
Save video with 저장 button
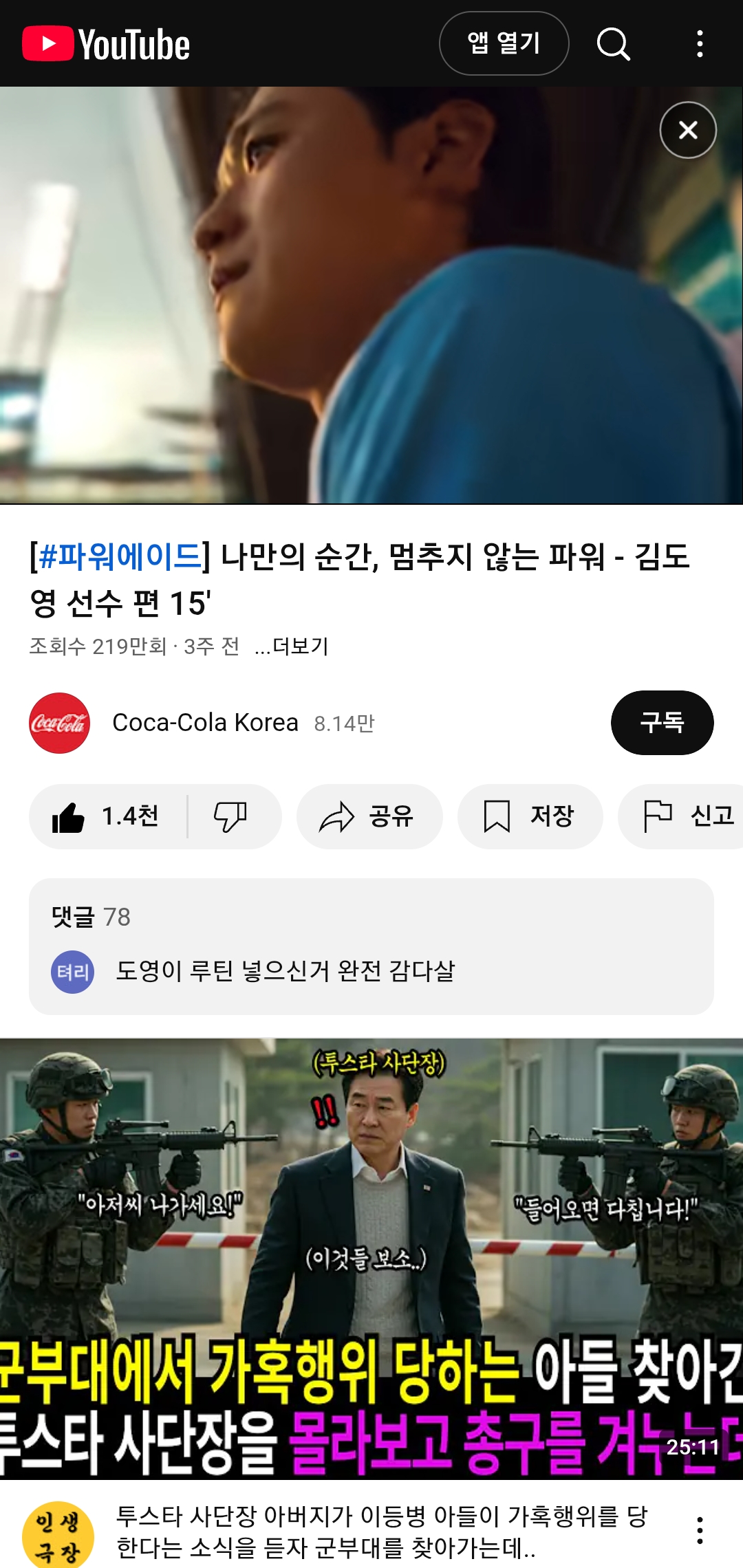tap(530, 817)
